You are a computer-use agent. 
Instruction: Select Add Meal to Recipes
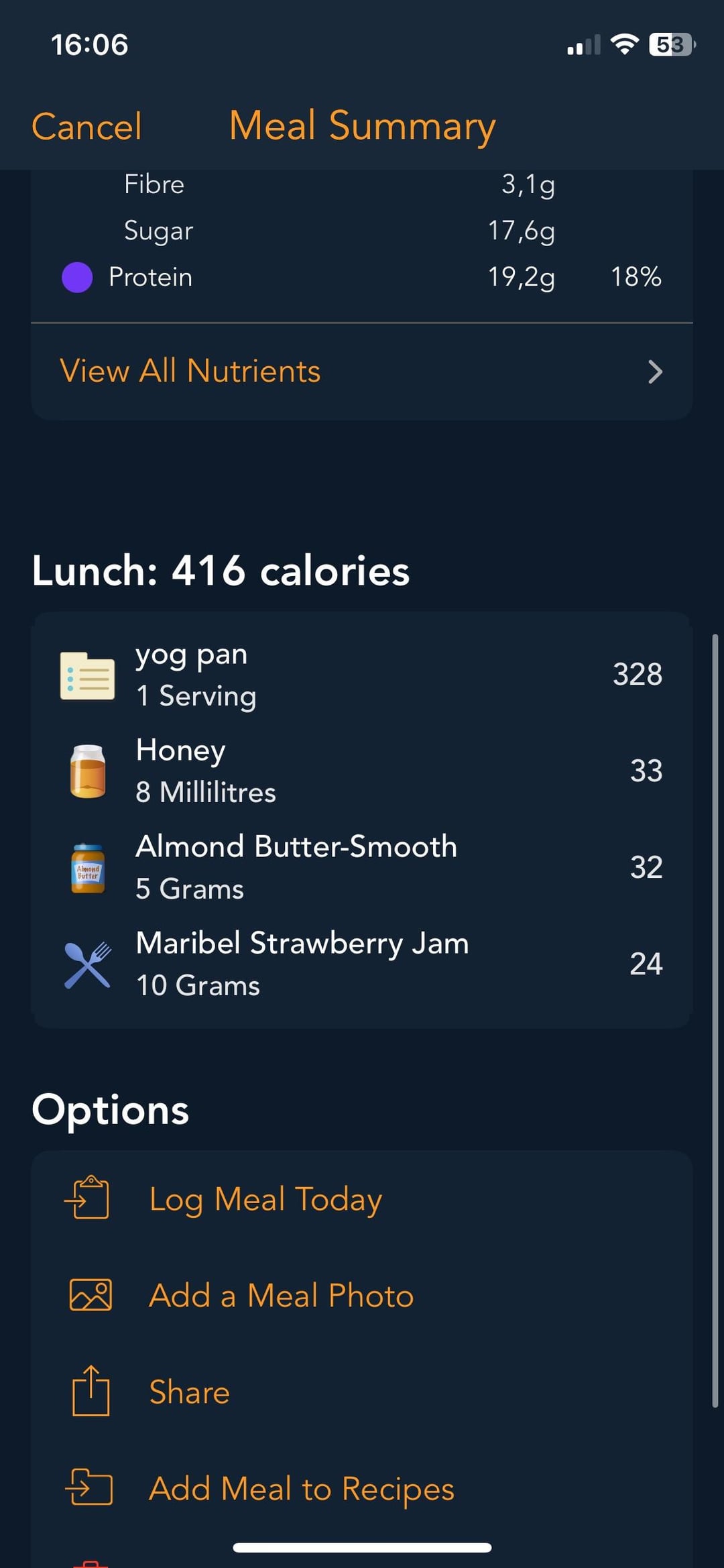[361, 1488]
